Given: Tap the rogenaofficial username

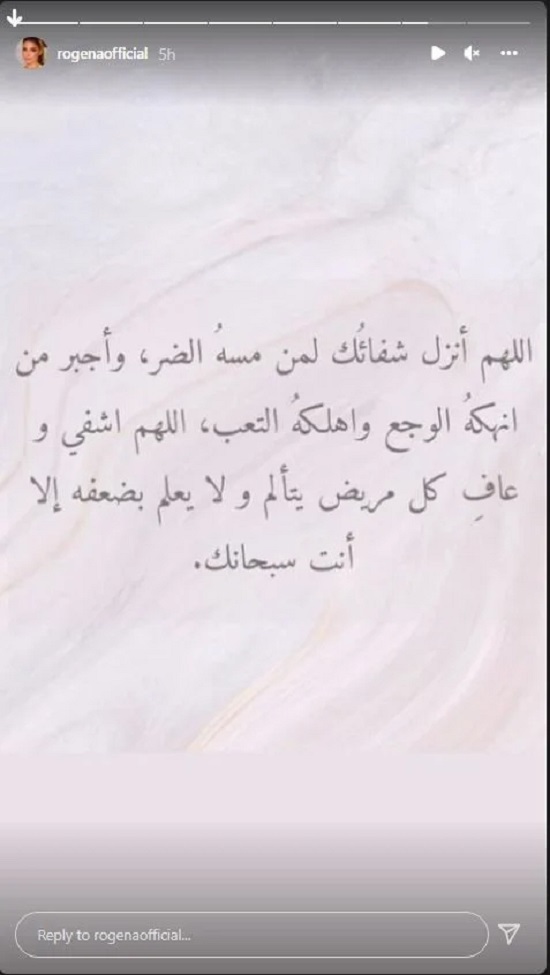Looking at the screenshot, I should point(103,54).
